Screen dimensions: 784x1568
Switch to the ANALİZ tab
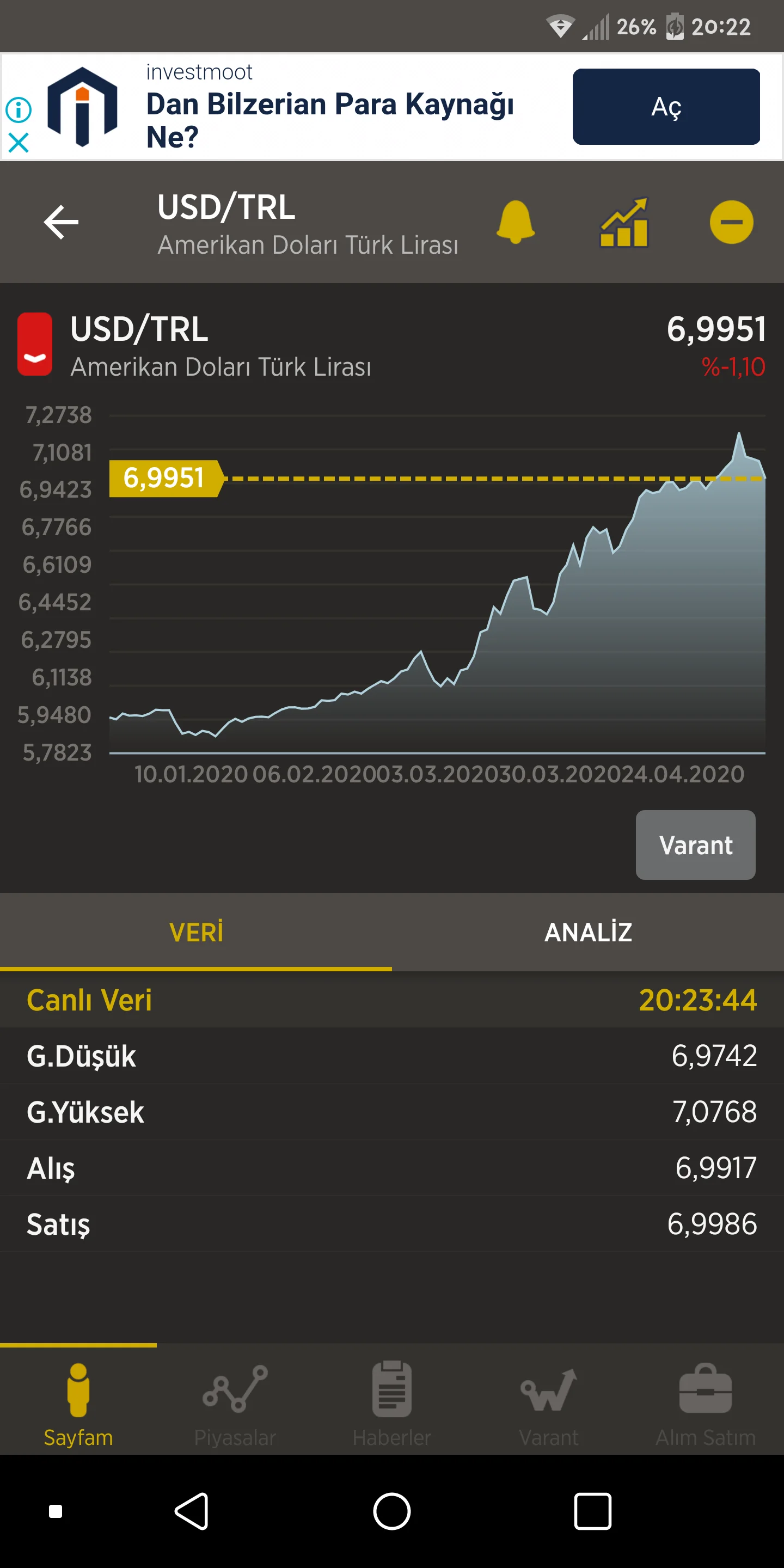click(587, 932)
